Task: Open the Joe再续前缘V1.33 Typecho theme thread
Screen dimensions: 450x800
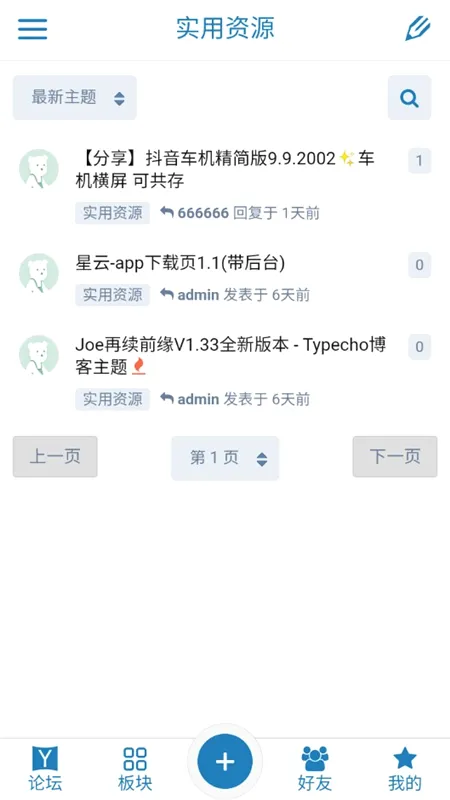Action: coord(231,356)
